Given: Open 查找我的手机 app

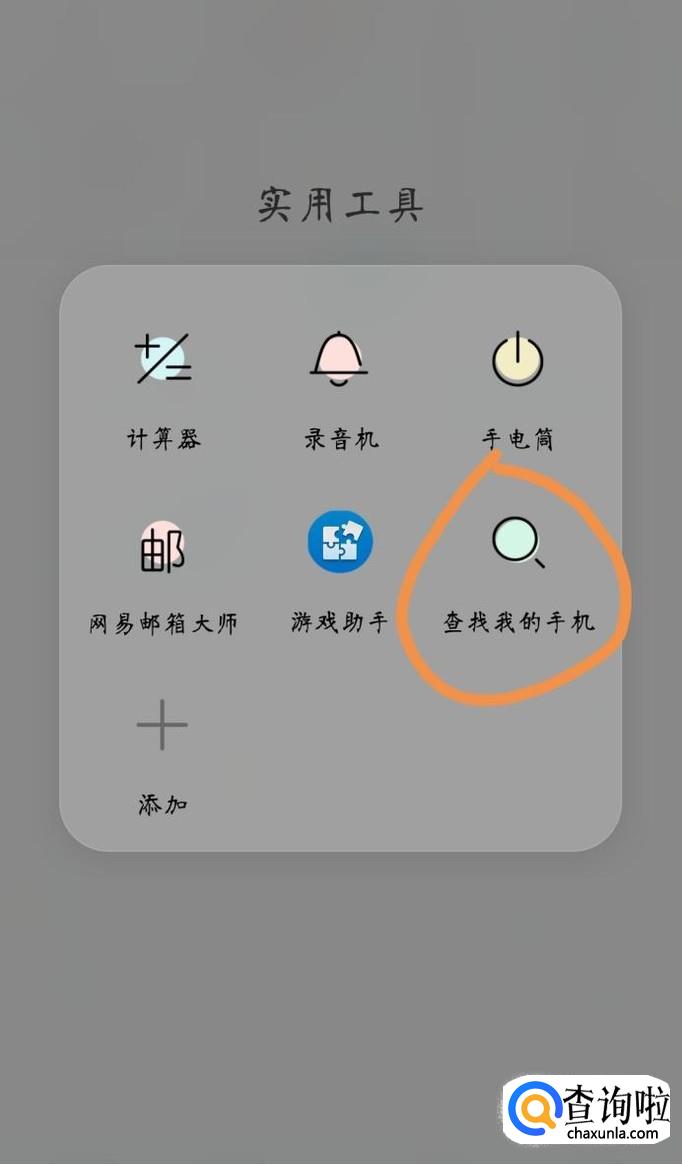Looking at the screenshot, I should pos(518,545).
